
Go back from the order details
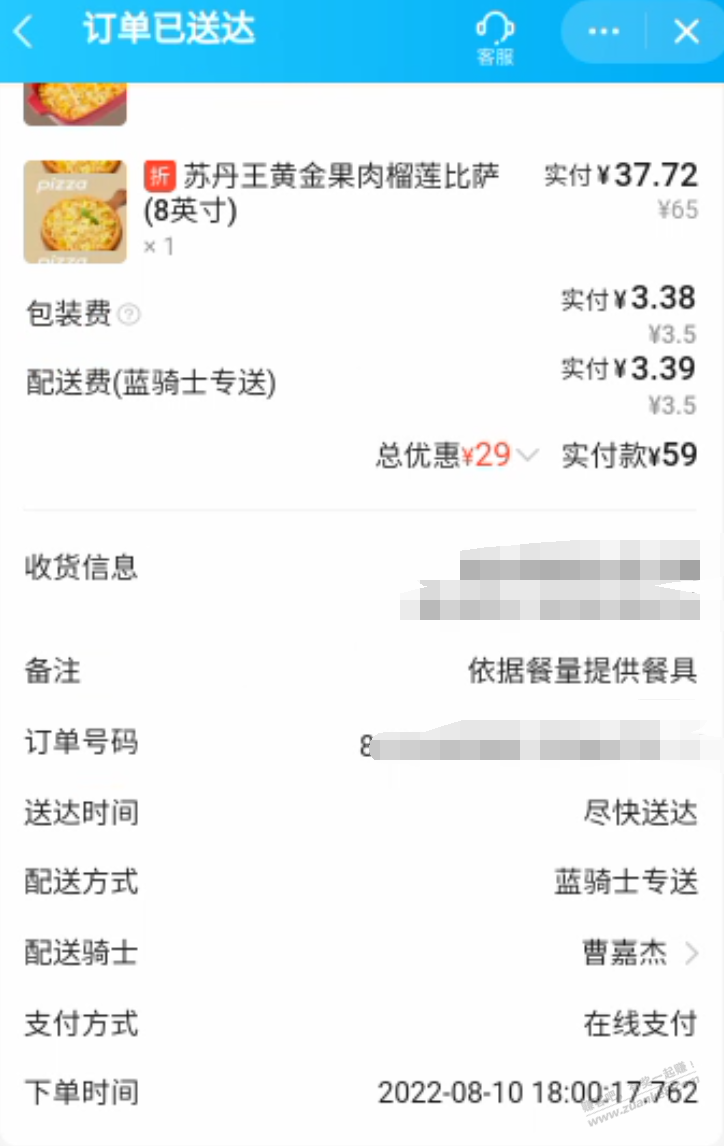[x=24, y=32]
